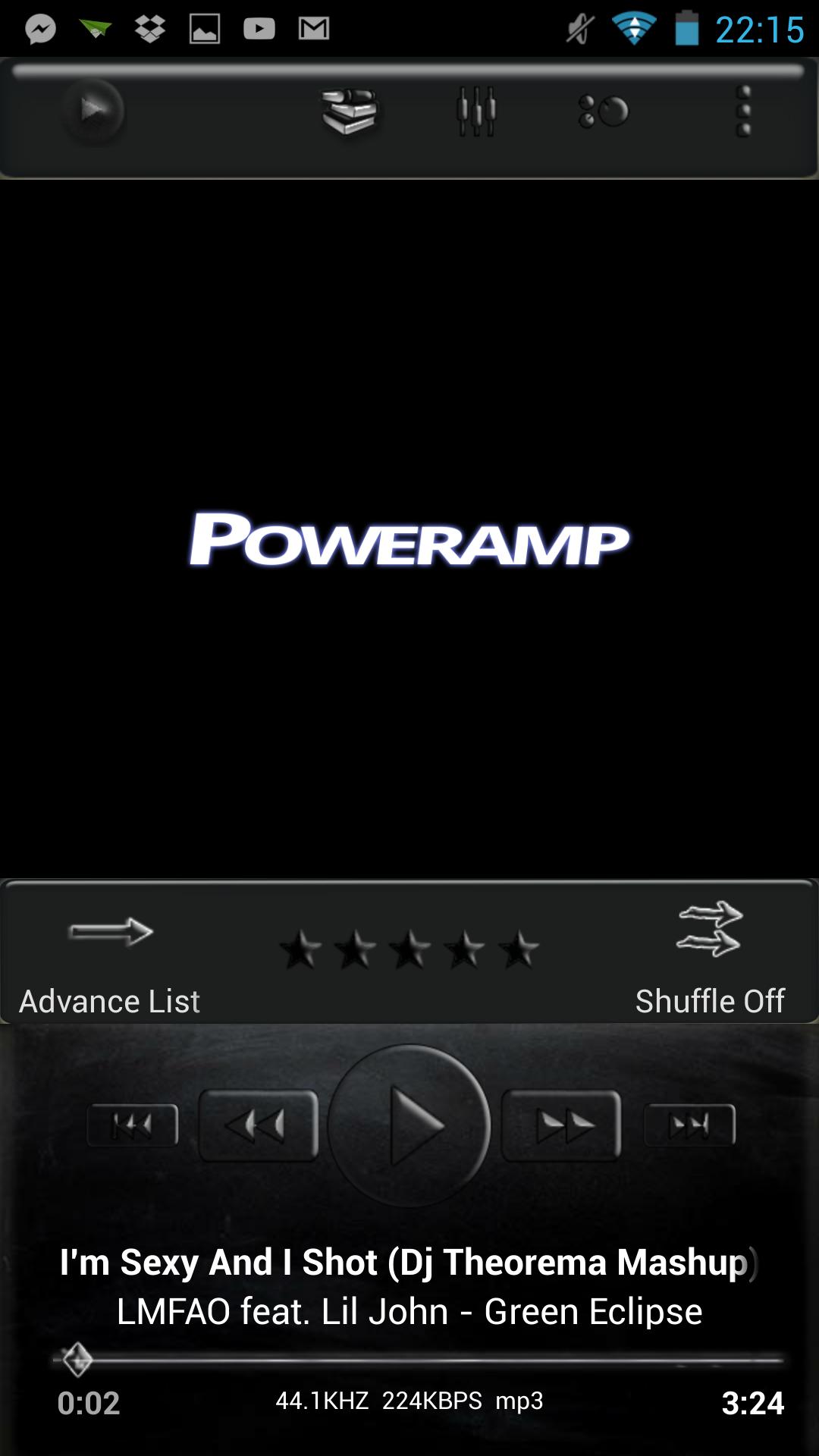The width and height of the screenshot is (819, 1456).
Task: Skip to the next track
Action: click(561, 1125)
